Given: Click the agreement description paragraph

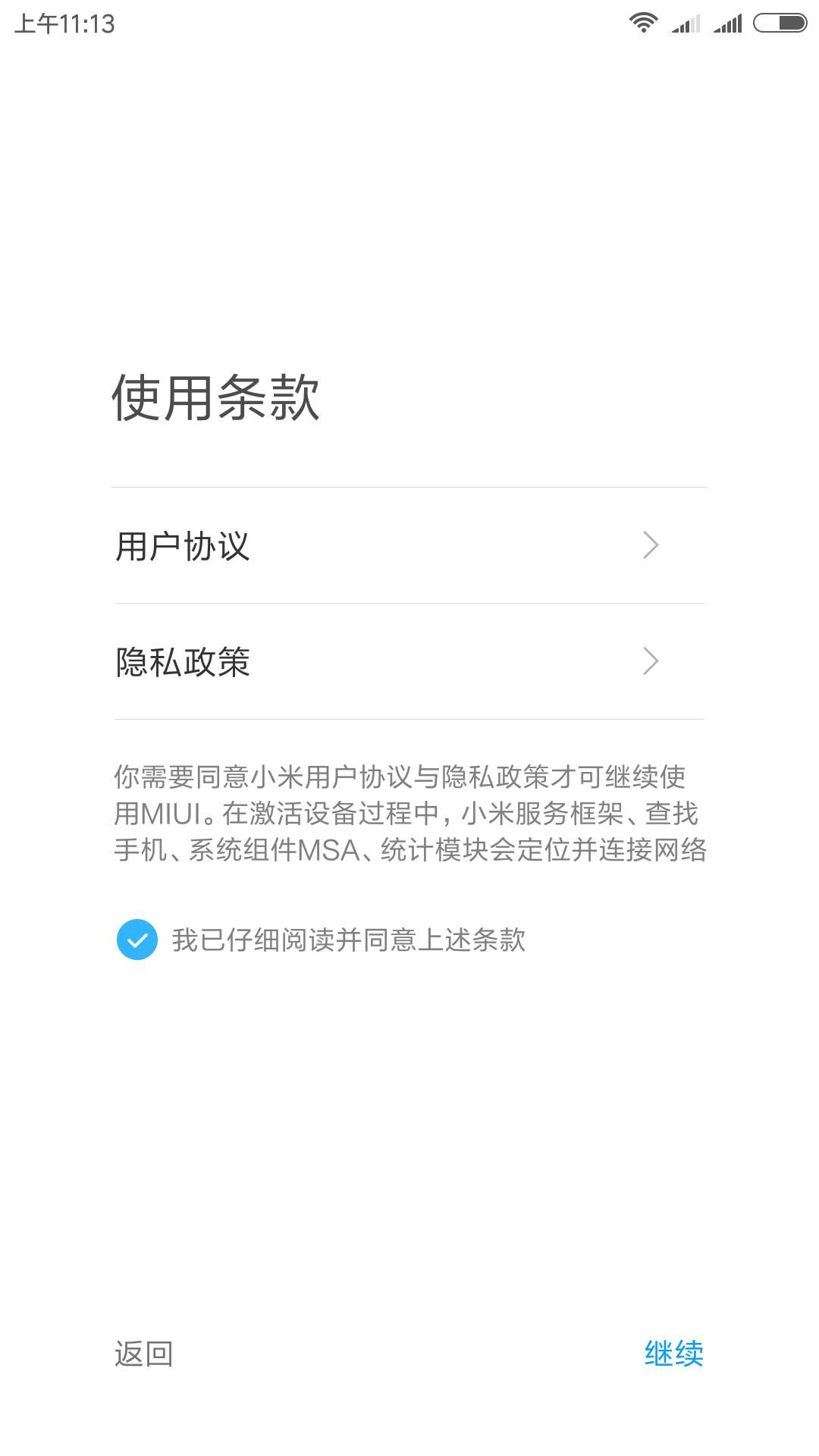Looking at the screenshot, I should pyautogui.click(x=409, y=814).
